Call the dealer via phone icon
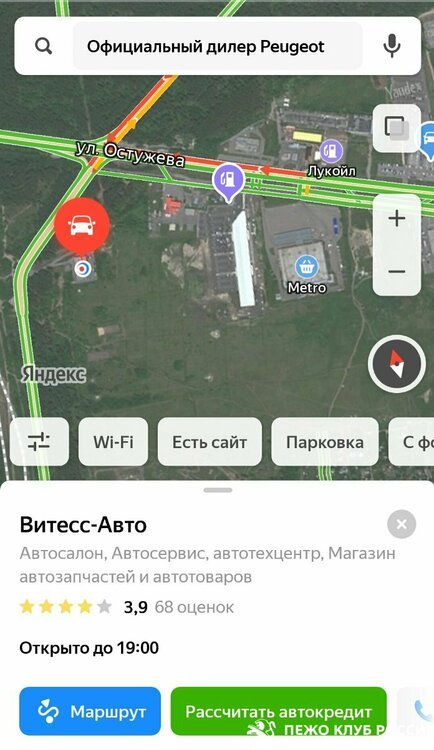This screenshot has width=434, height=750. coord(421,711)
